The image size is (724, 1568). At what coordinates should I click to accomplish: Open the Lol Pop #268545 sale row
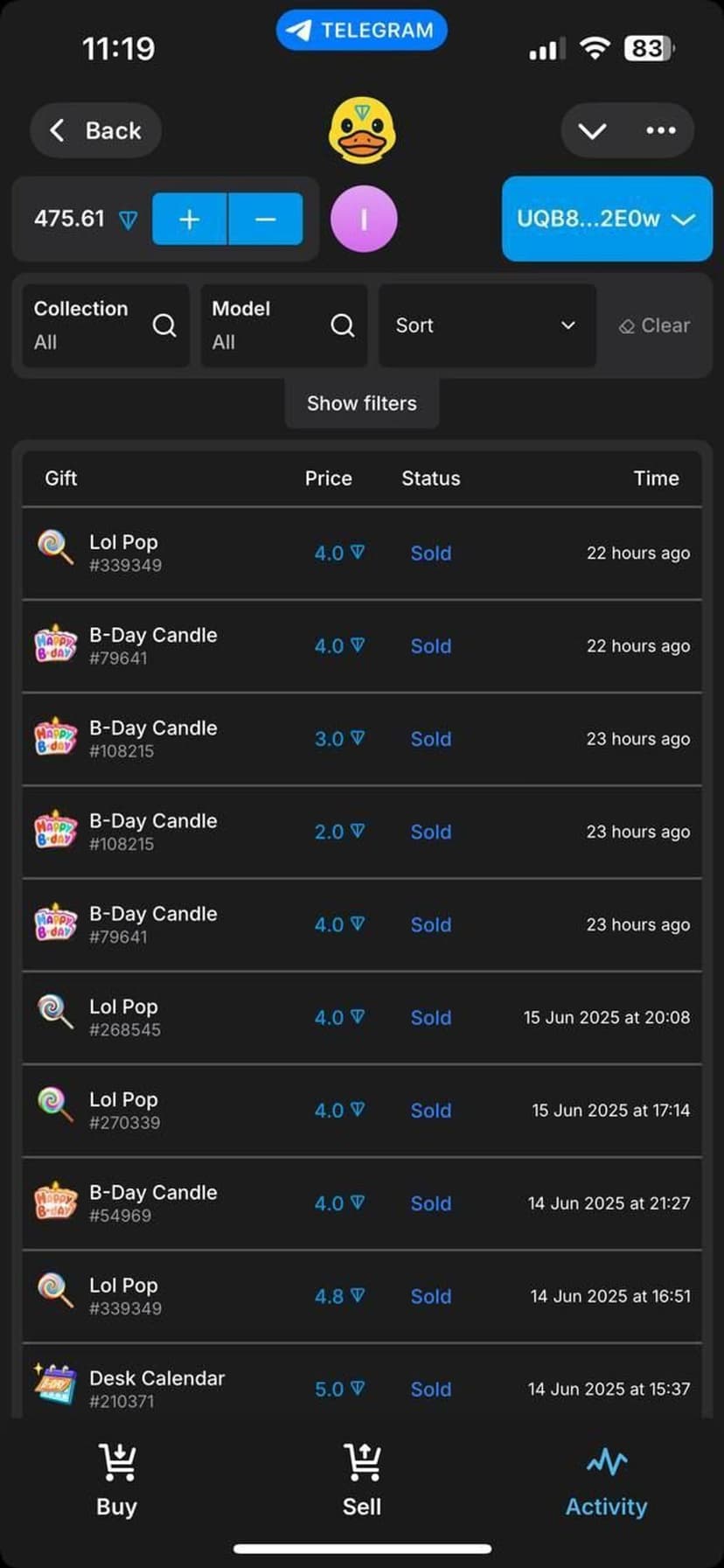click(x=361, y=1017)
